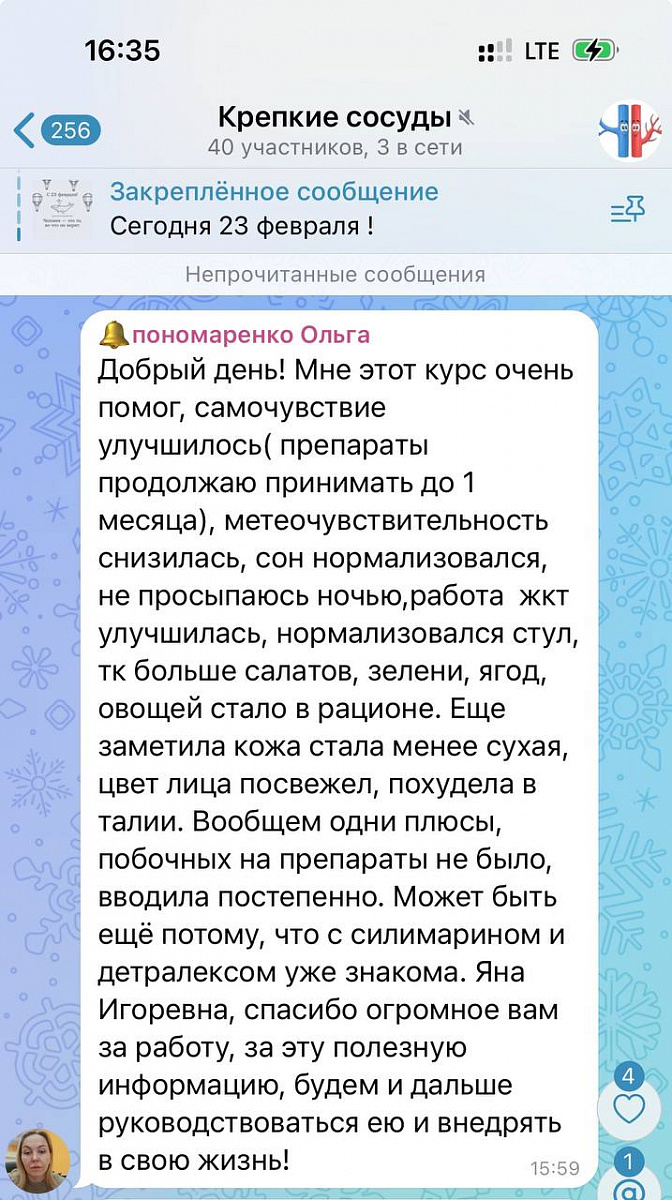This screenshot has width=672, height=1200.
Task: Open the group avatar picture
Action: point(629,131)
